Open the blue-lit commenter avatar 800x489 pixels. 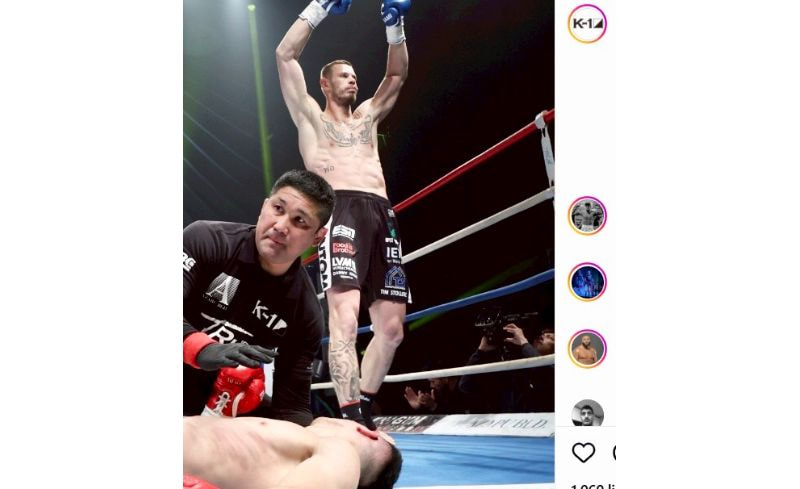point(587,282)
